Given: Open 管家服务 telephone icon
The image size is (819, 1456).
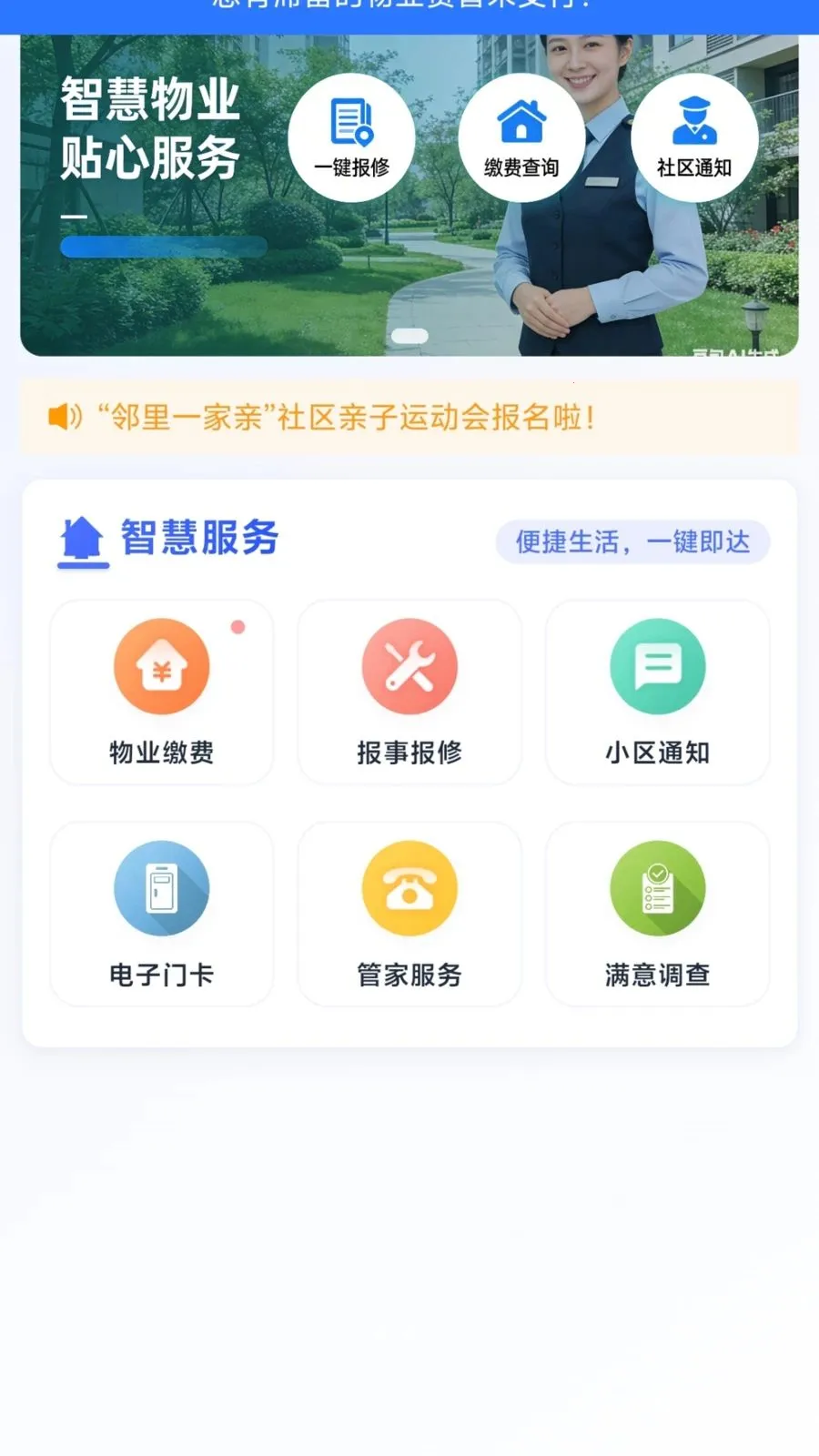Looking at the screenshot, I should [409, 888].
